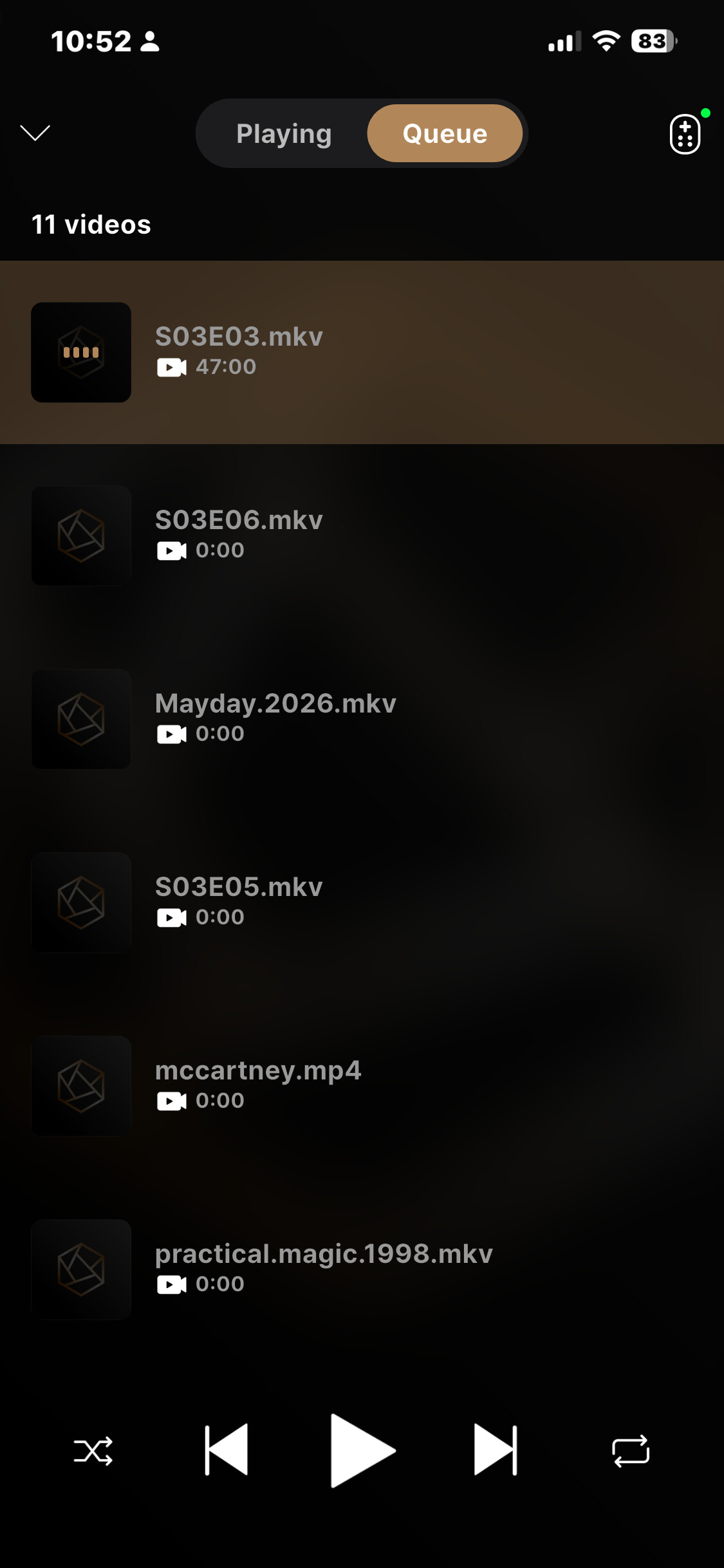This screenshot has height=1568, width=724.
Task: Skip to the previous video
Action: pyautogui.click(x=227, y=1450)
